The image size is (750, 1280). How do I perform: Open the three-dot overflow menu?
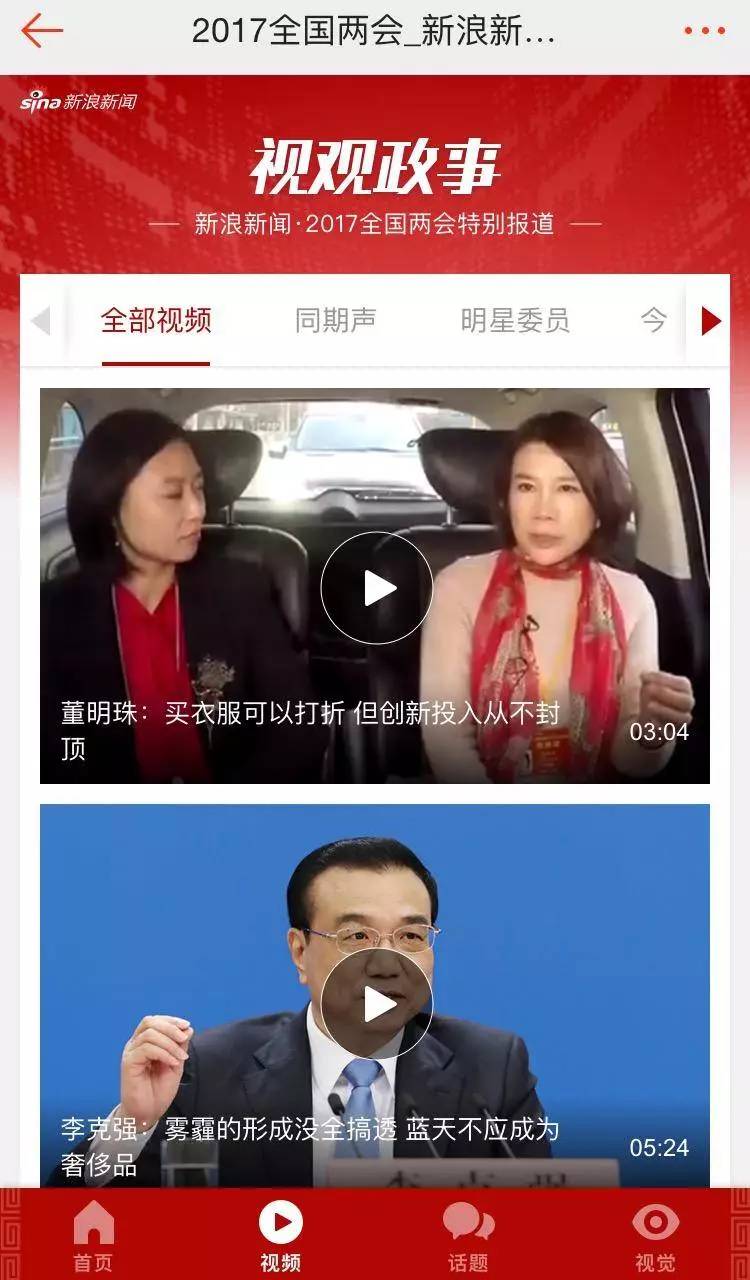point(704,31)
